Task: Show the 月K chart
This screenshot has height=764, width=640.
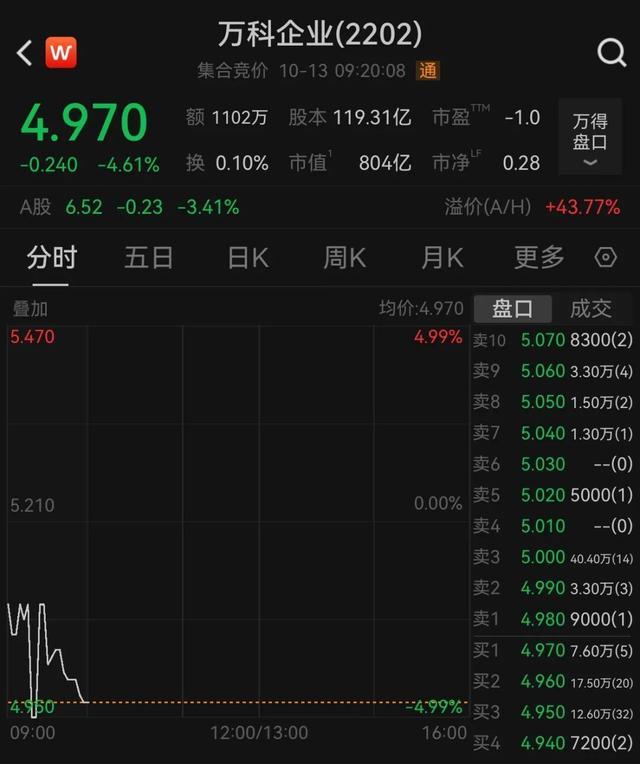Action: click(x=442, y=258)
